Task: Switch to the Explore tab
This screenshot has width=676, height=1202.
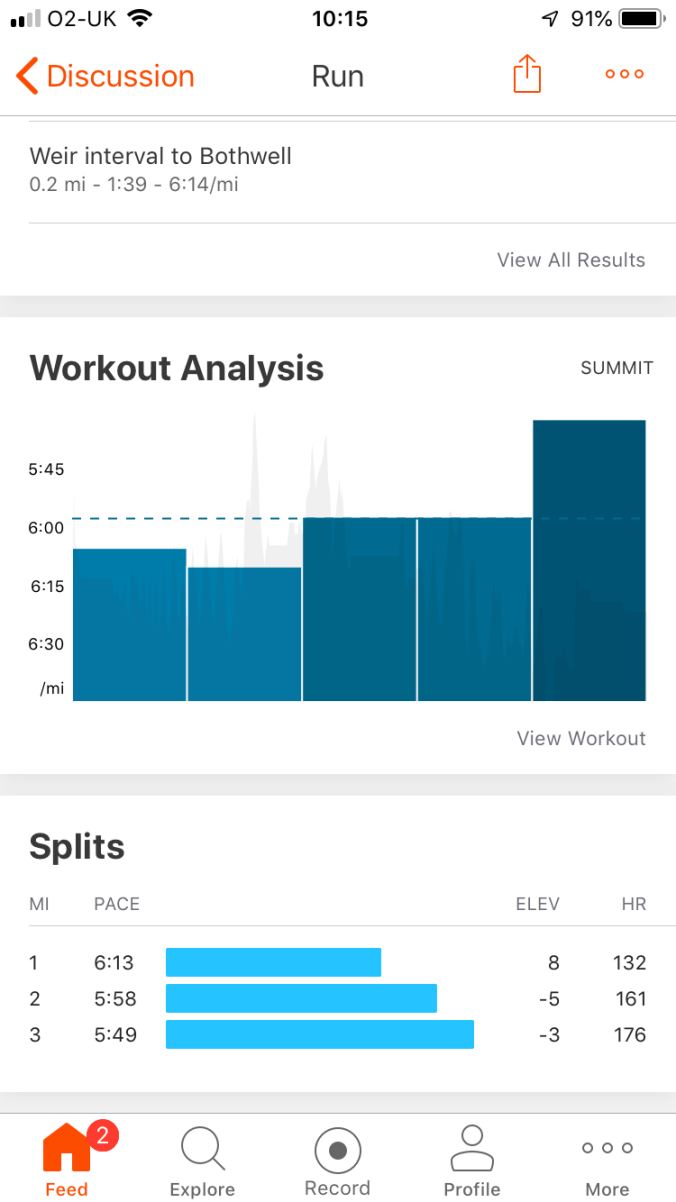Action: tap(202, 1158)
